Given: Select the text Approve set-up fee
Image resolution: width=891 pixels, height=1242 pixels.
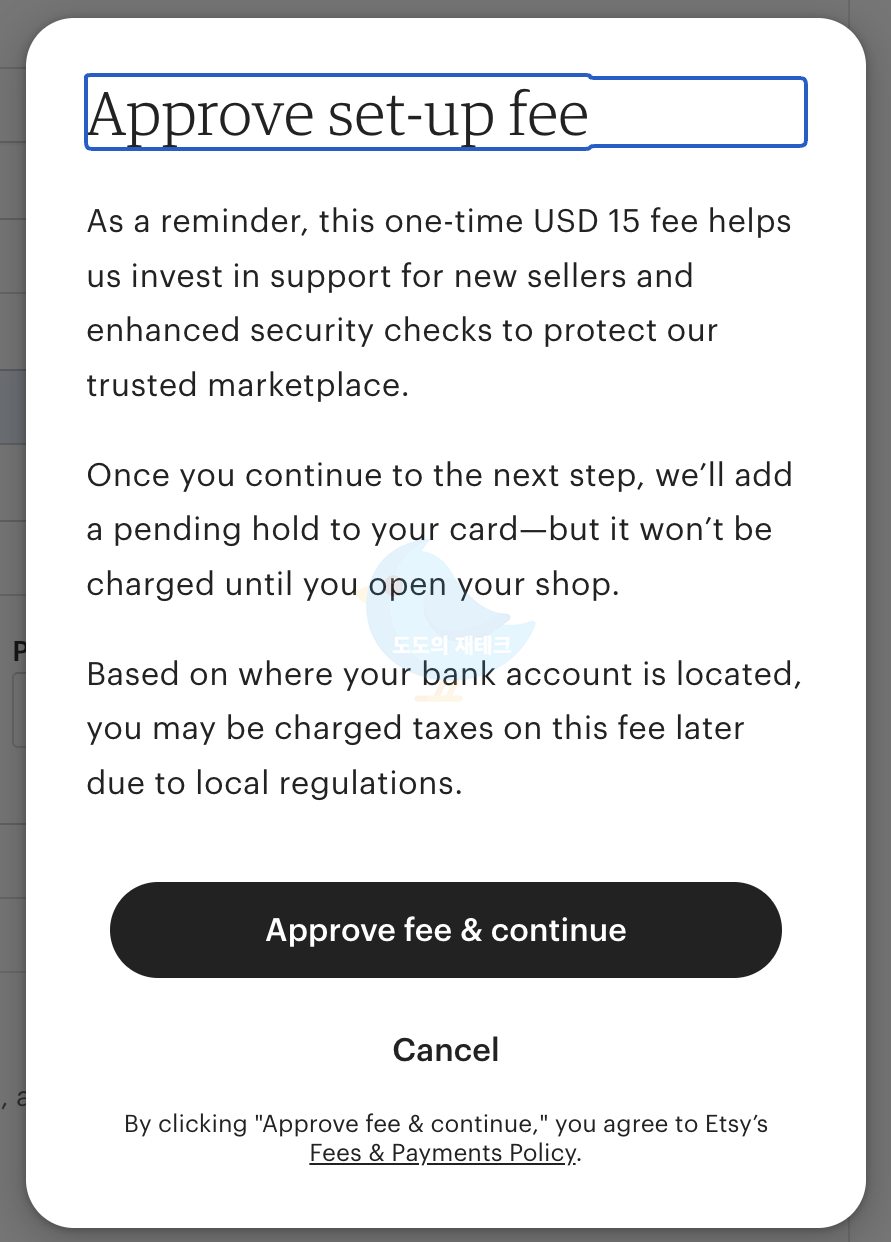Looking at the screenshot, I should [x=337, y=113].
